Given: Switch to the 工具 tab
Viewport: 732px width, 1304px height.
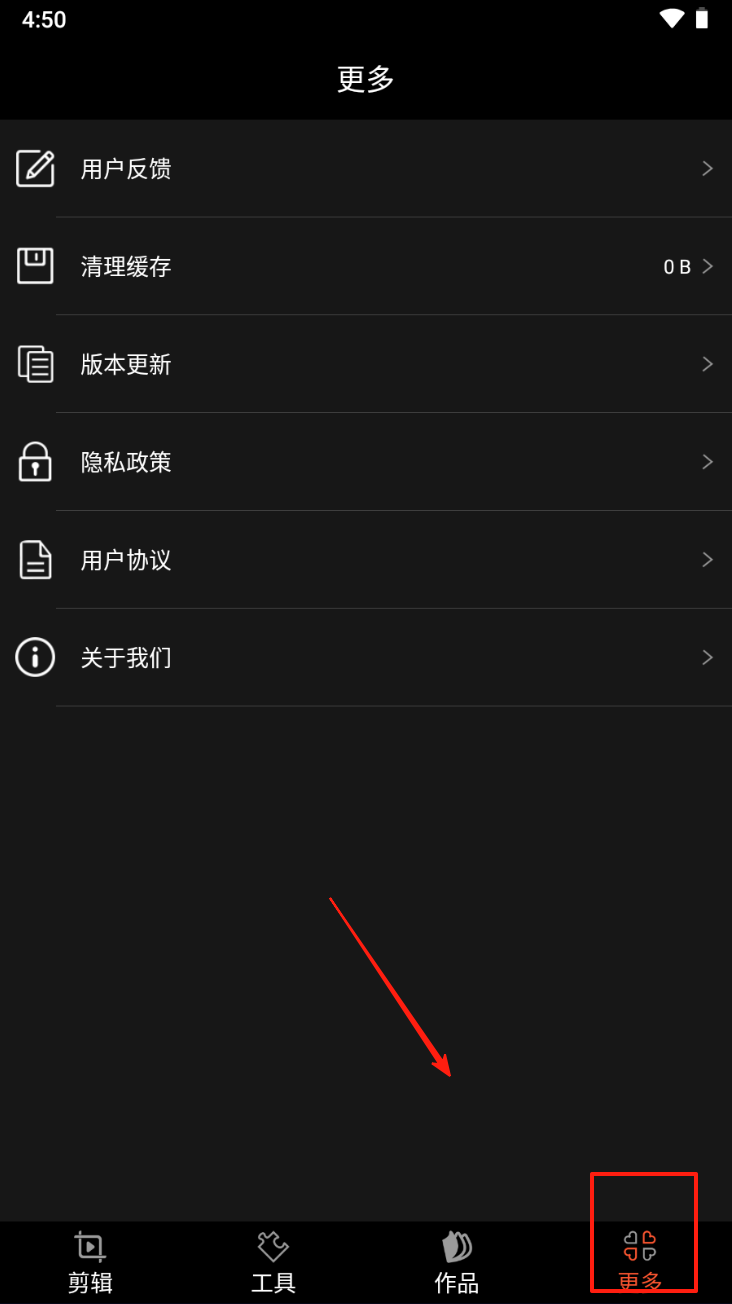Looking at the screenshot, I should click(274, 1263).
